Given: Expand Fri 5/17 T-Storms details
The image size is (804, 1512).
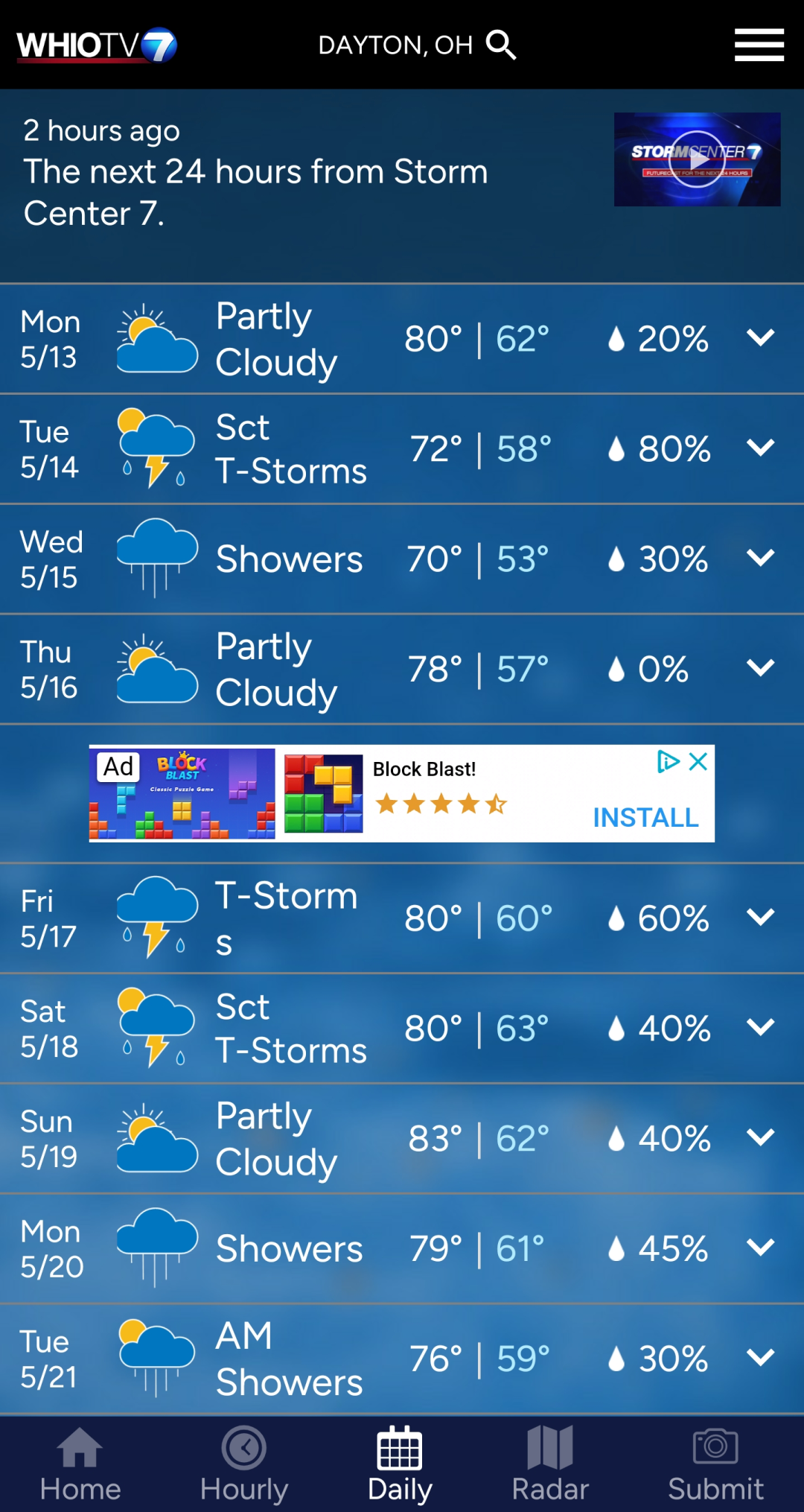Looking at the screenshot, I should [760, 918].
